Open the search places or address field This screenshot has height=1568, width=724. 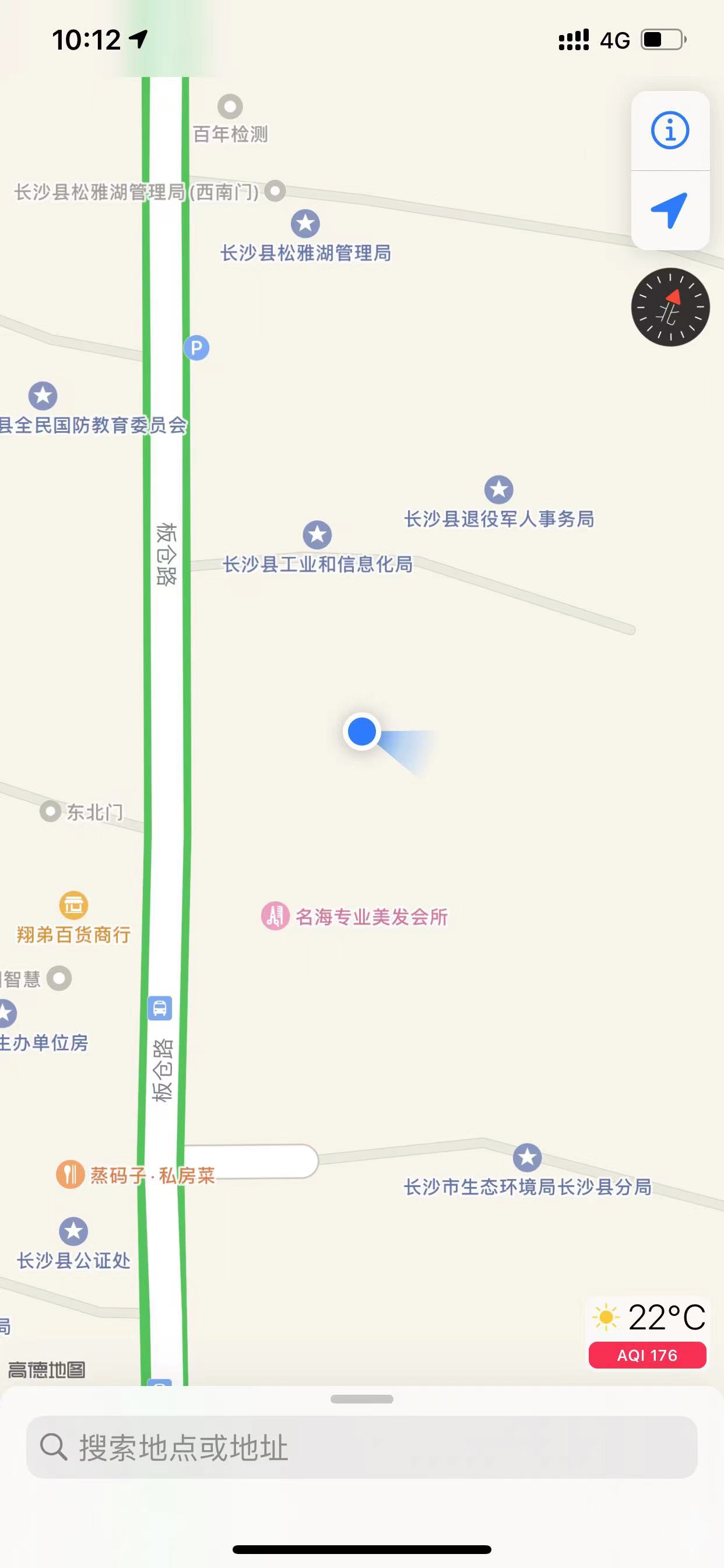point(361,1447)
